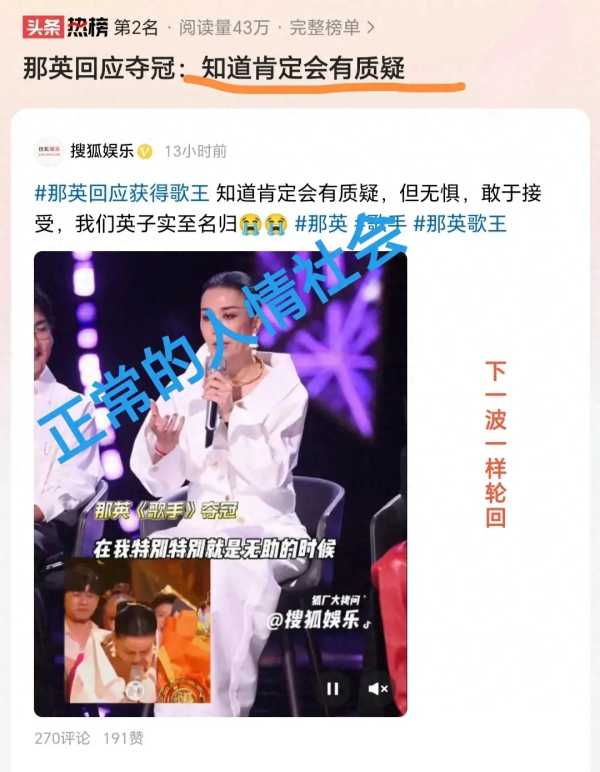Viewport: 600px width, 772px height.
Task: Pause the playing video
Action: (333, 688)
